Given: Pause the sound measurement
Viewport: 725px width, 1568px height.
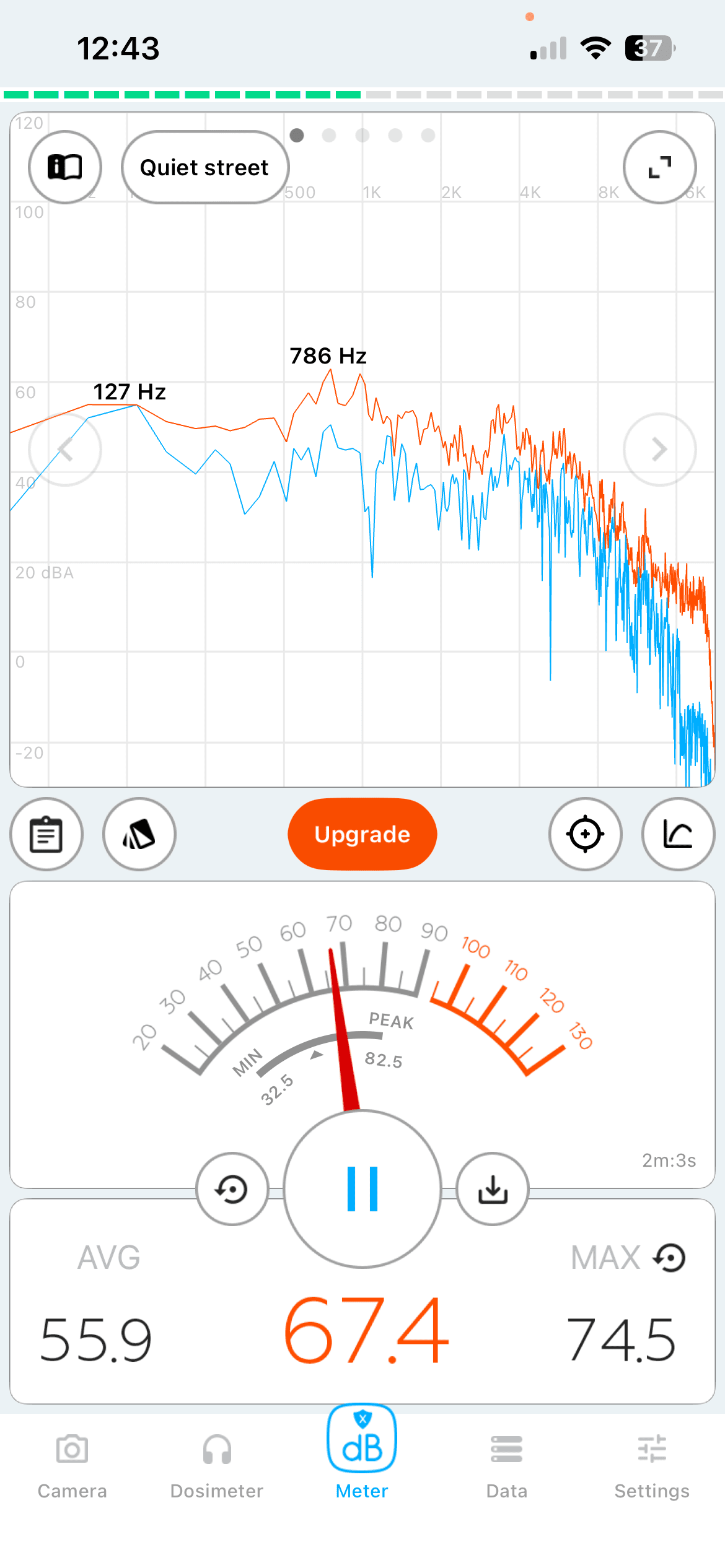Looking at the screenshot, I should tap(362, 1189).
